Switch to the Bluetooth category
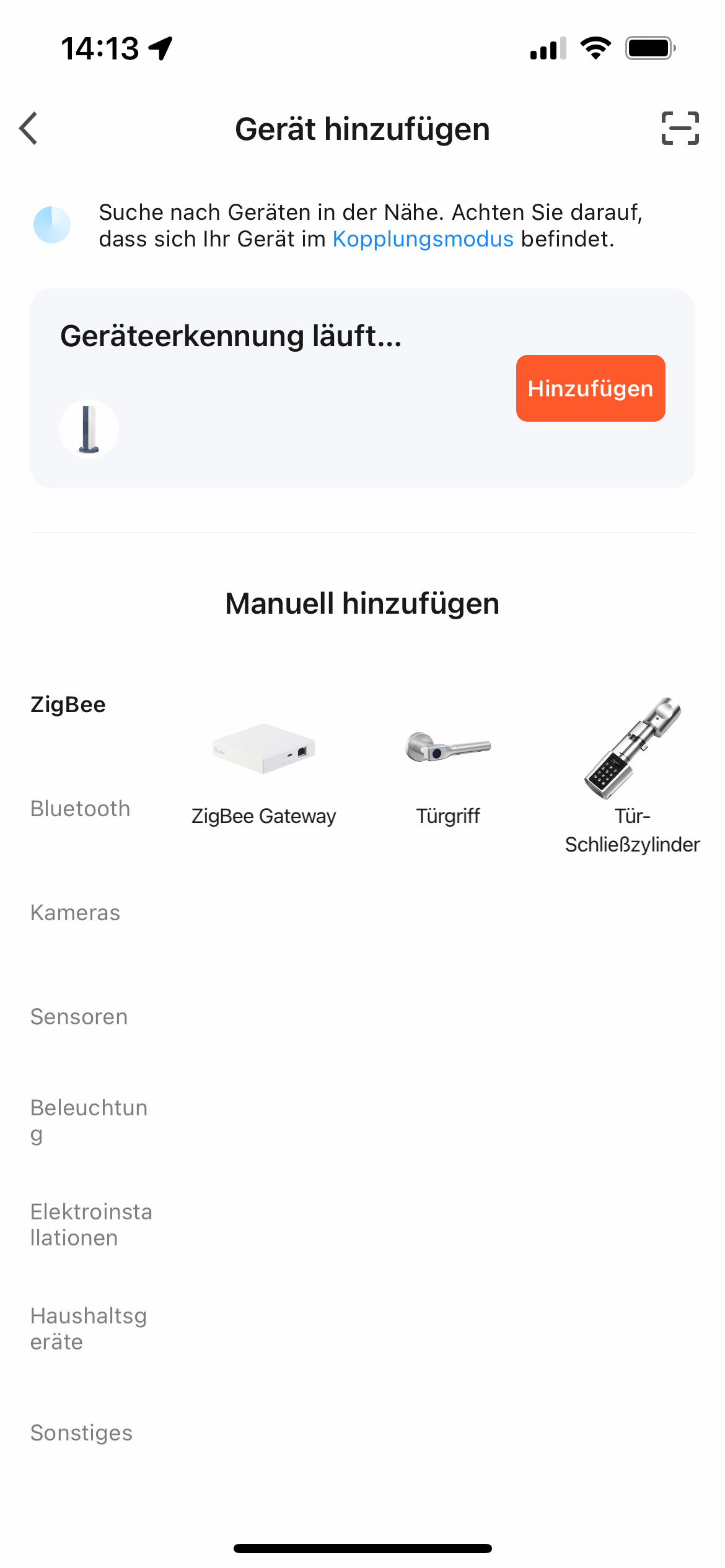 [81, 809]
